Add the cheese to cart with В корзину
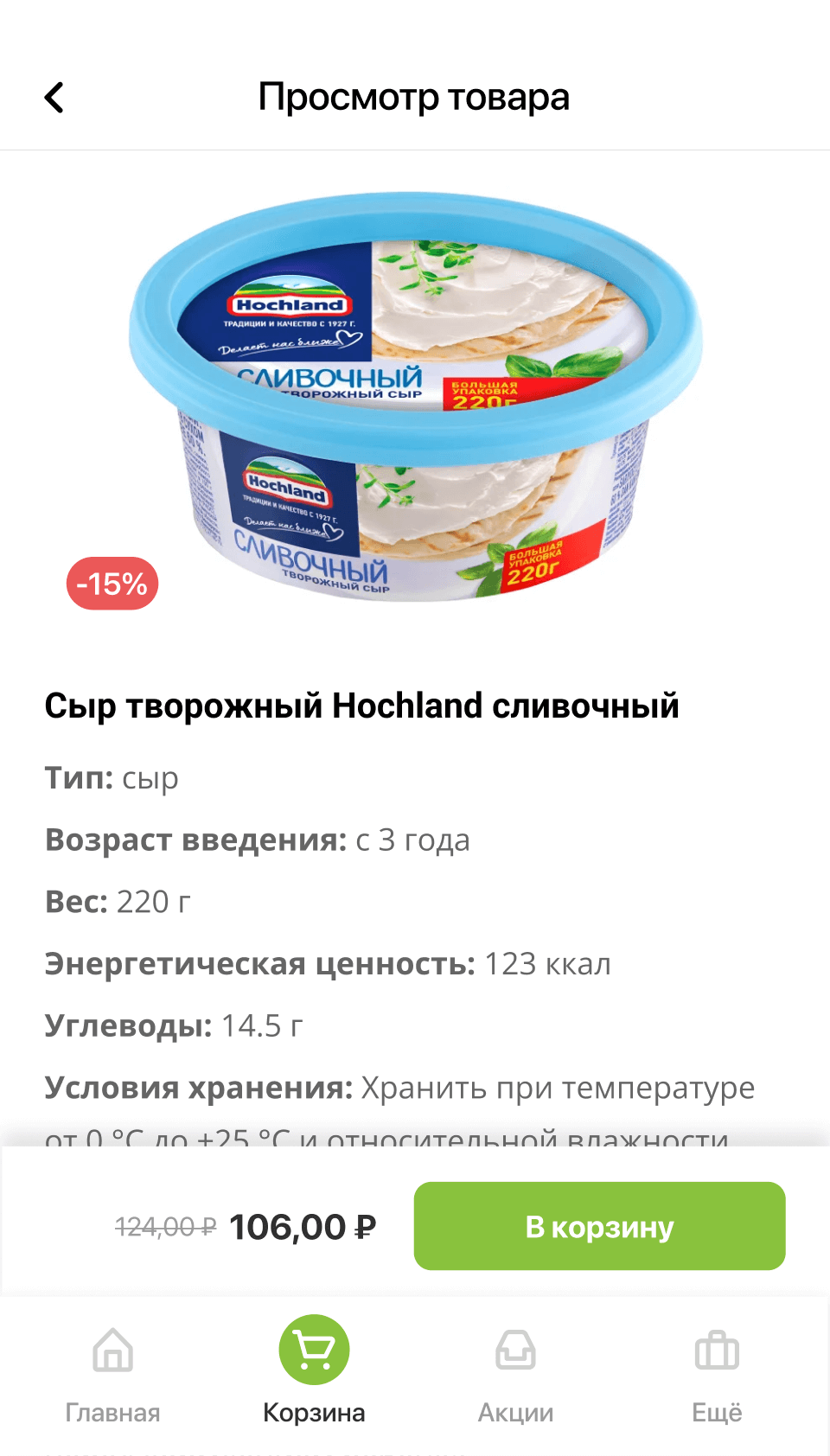 coord(599,1226)
